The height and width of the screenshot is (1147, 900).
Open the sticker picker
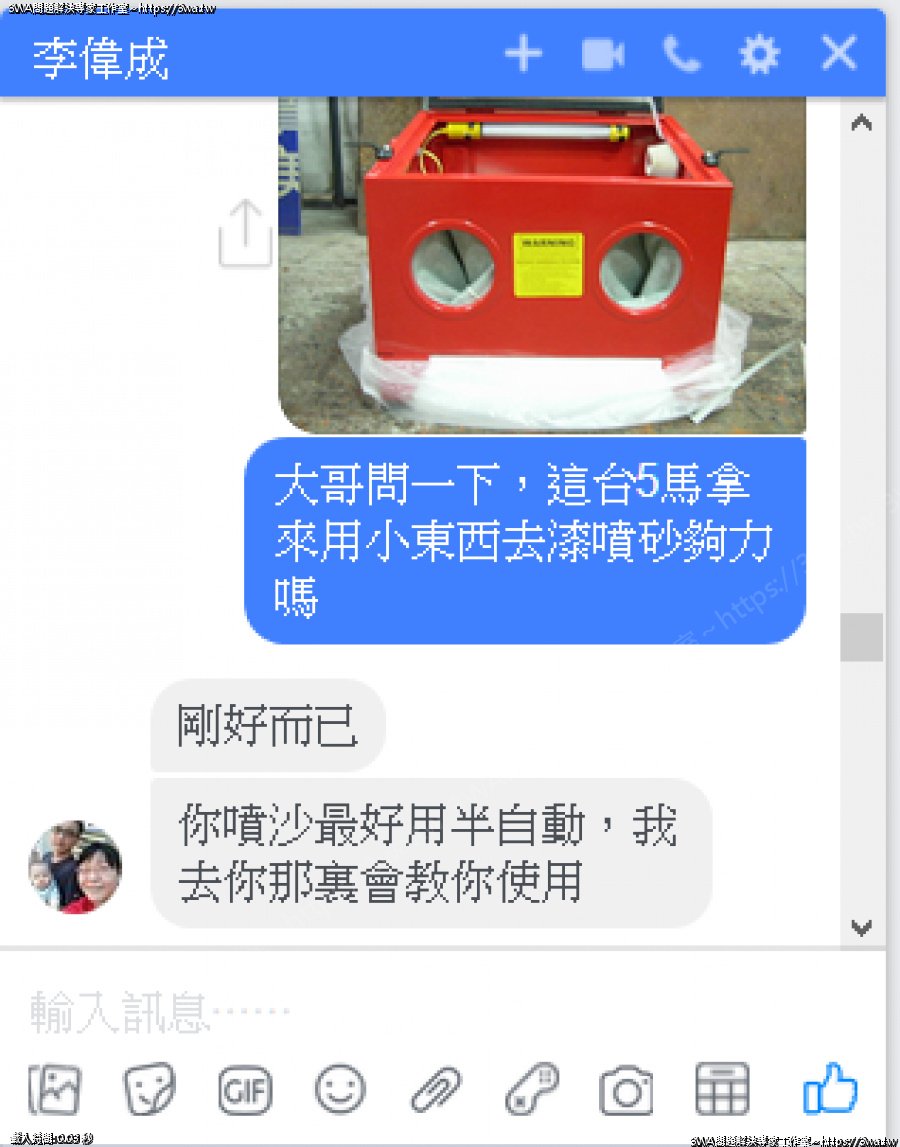149,1091
